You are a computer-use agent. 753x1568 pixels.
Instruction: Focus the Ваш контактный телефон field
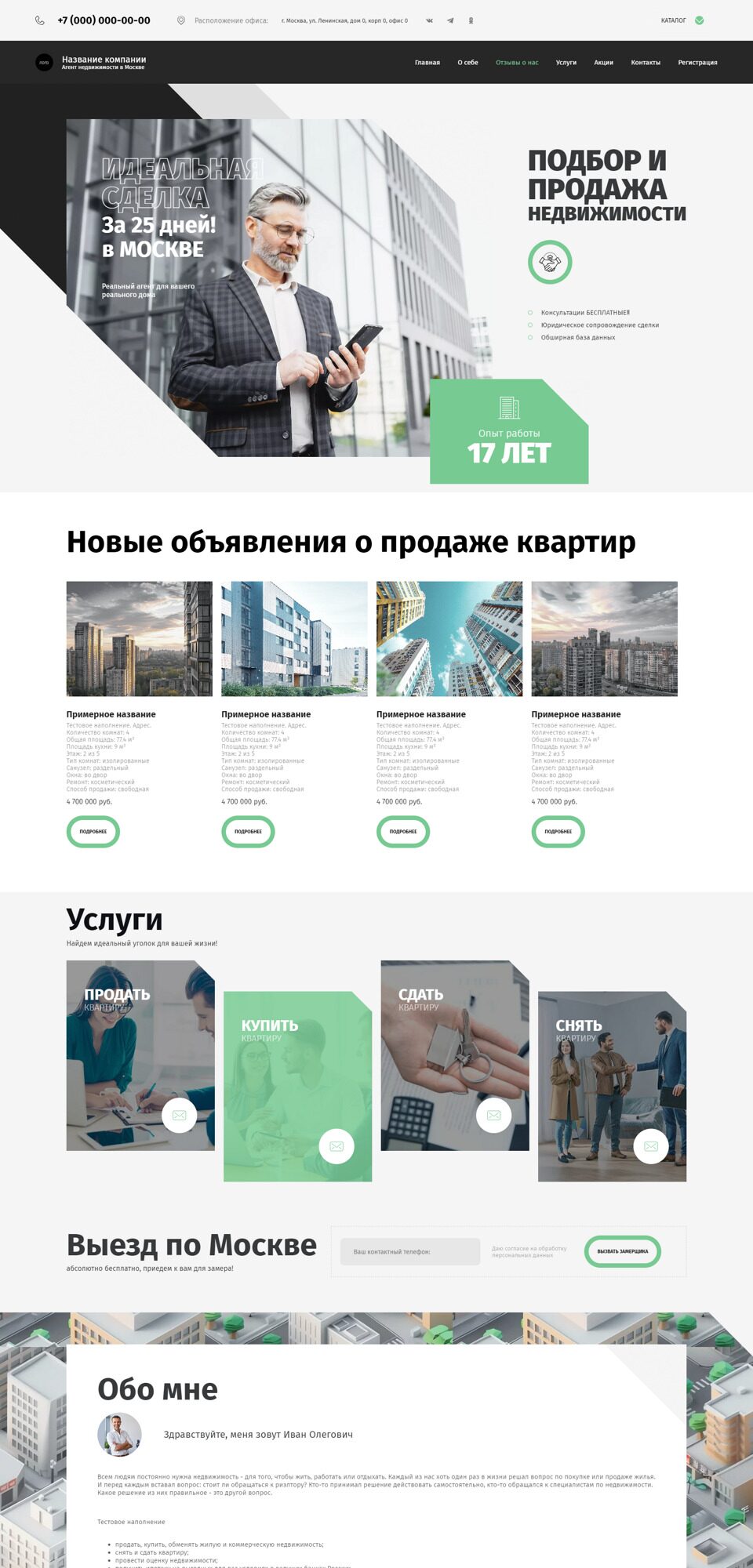(x=410, y=1251)
